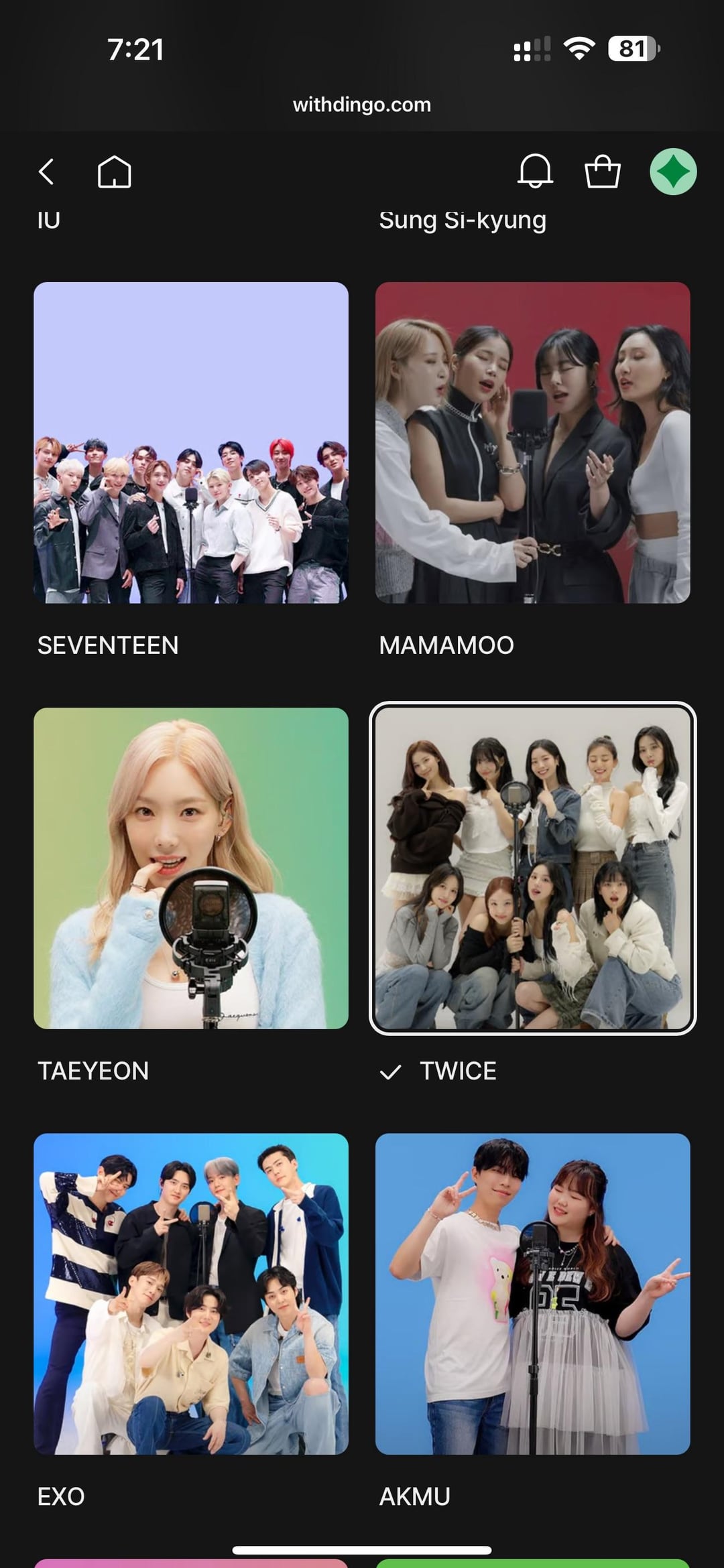Select the SEVENTEEN artist tile
Image resolution: width=724 pixels, height=1568 pixels.
[x=191, y=443]
